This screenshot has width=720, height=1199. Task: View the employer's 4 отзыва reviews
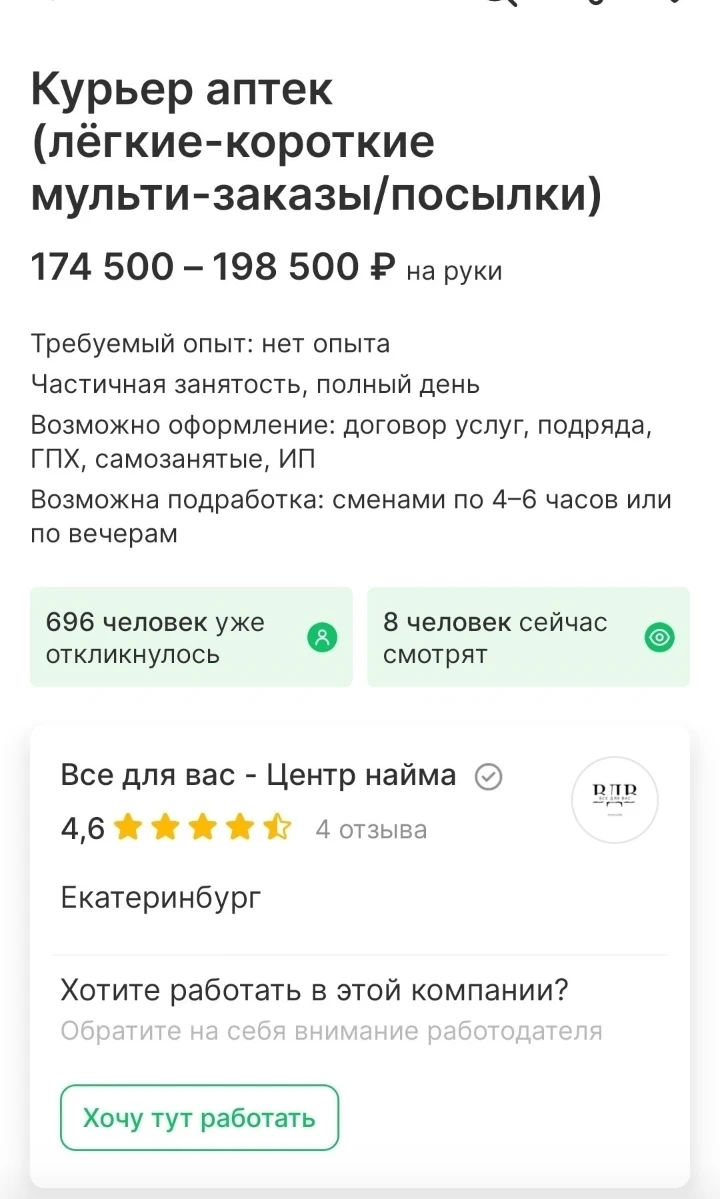[371, 829]
